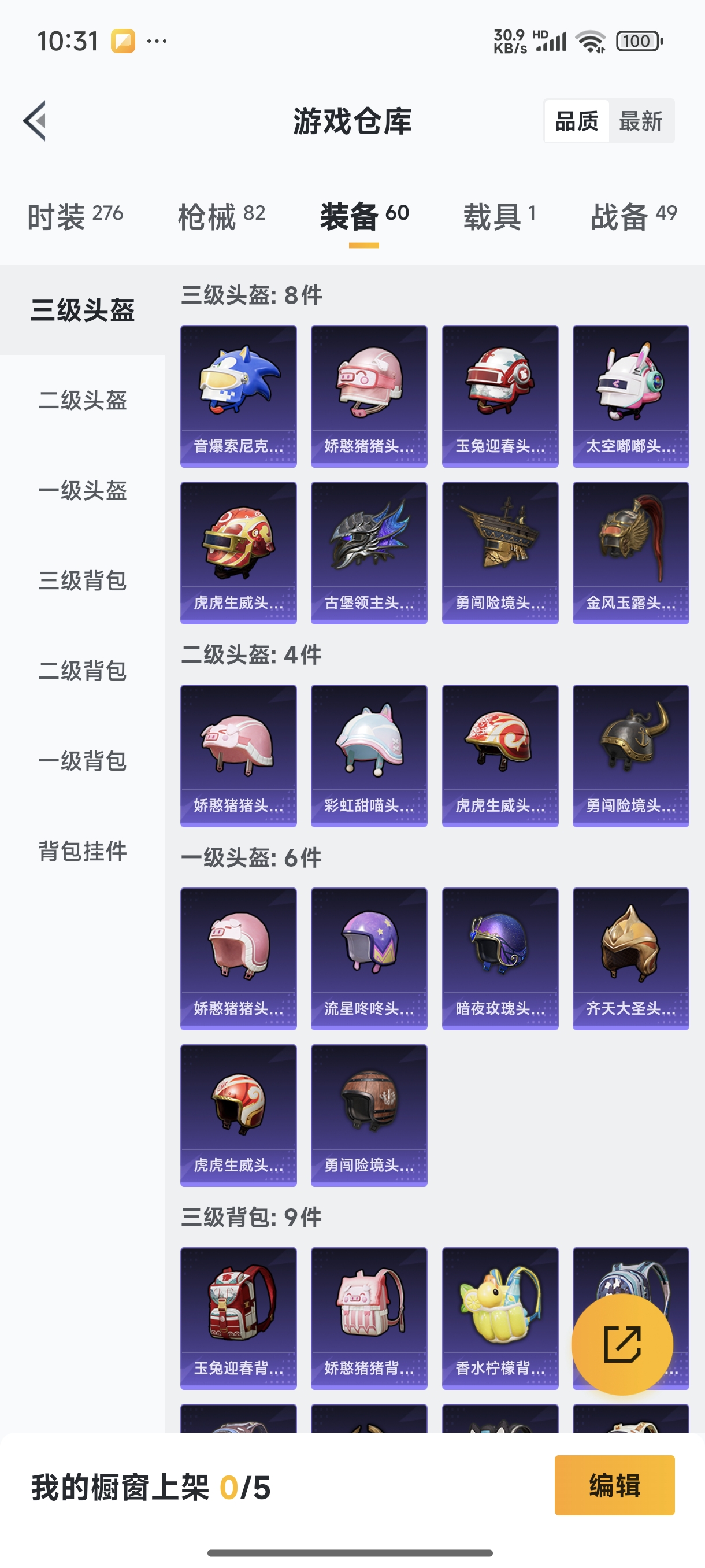The image size is (705, 1568).
Task: Open the 古堡领主 helmet item
Action: (x=369, y=553)
